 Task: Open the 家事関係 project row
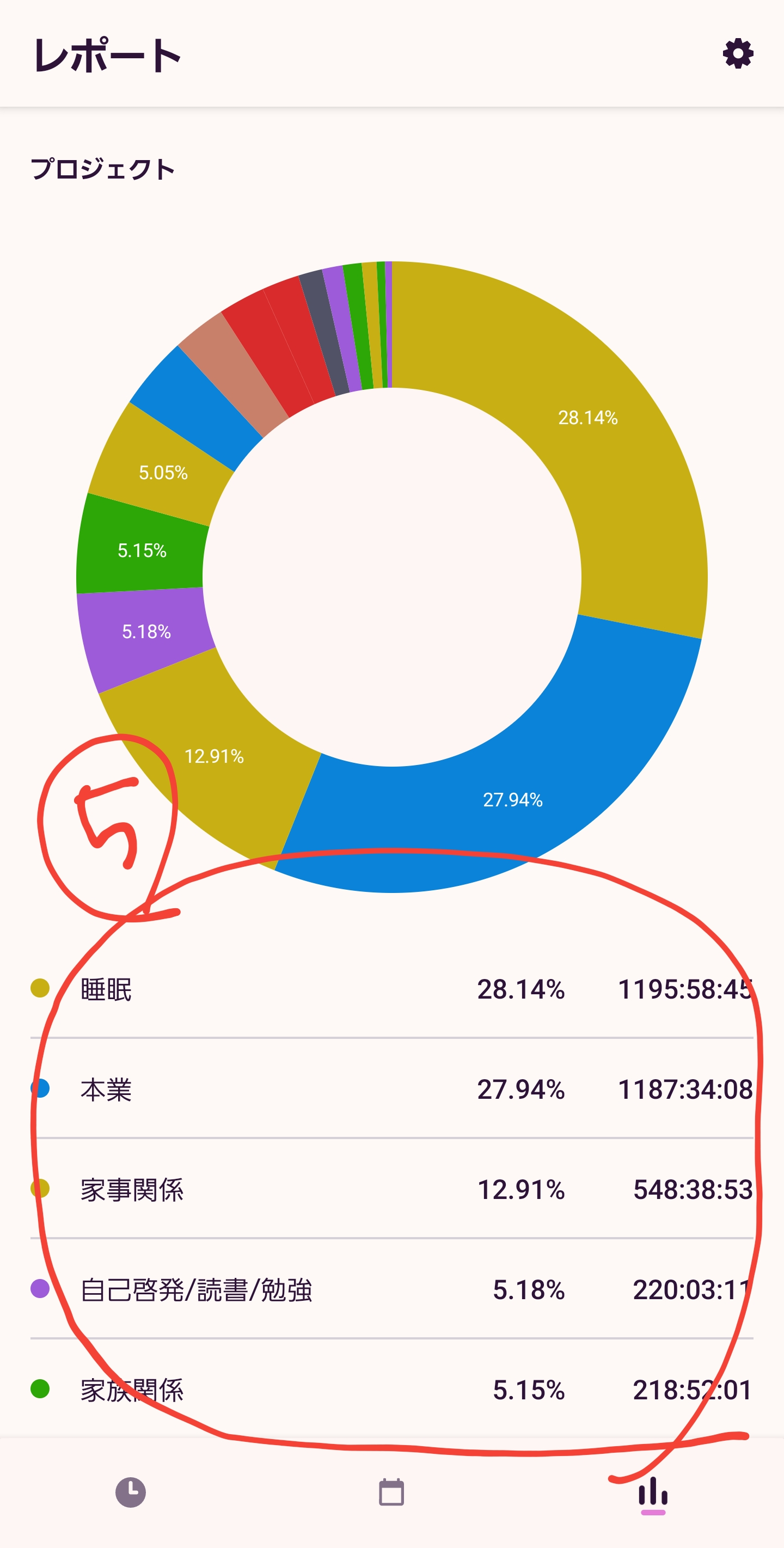pos(391,1189)
